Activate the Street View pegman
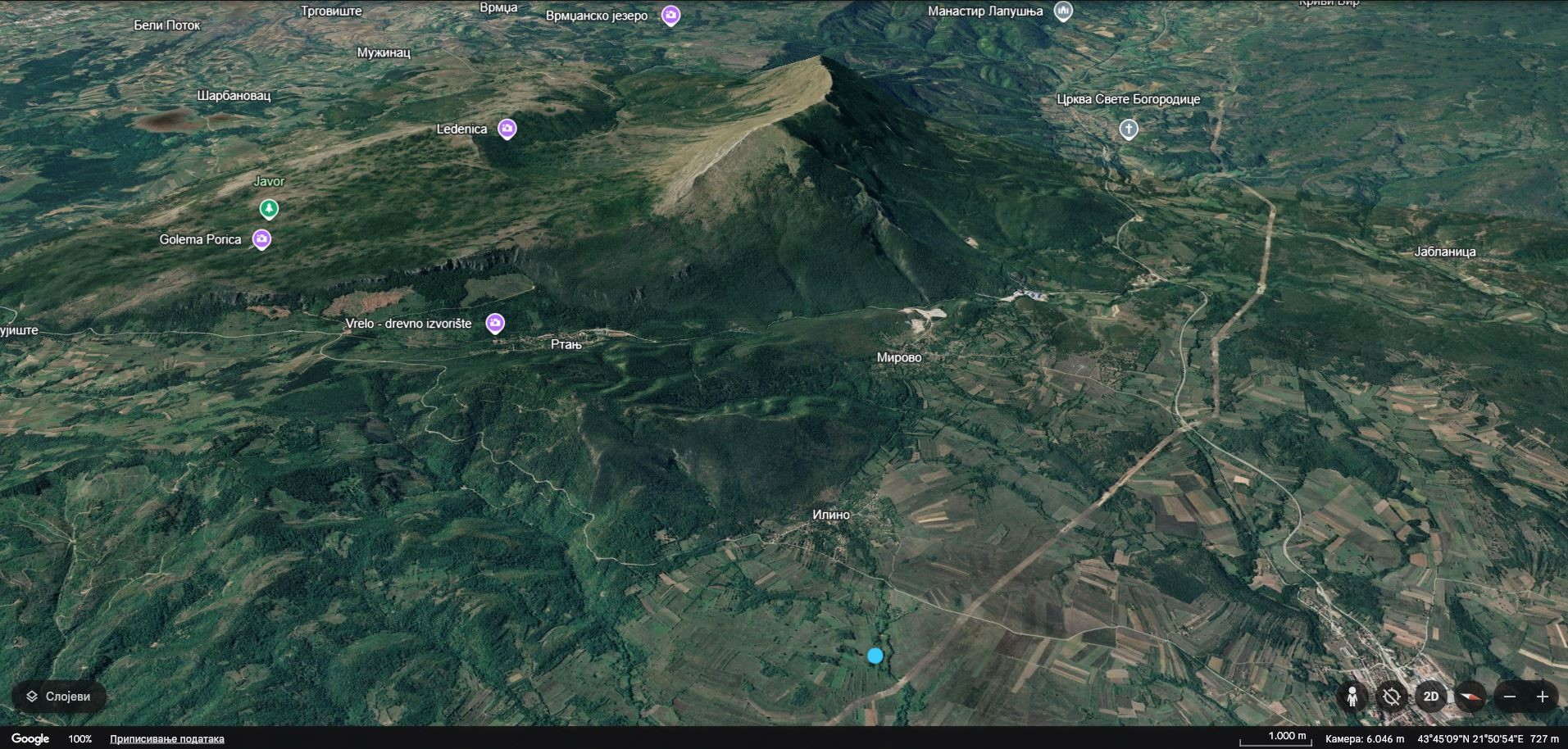Image resolution: width=1568 pixels, height=749 pixels. [1352, 697]
